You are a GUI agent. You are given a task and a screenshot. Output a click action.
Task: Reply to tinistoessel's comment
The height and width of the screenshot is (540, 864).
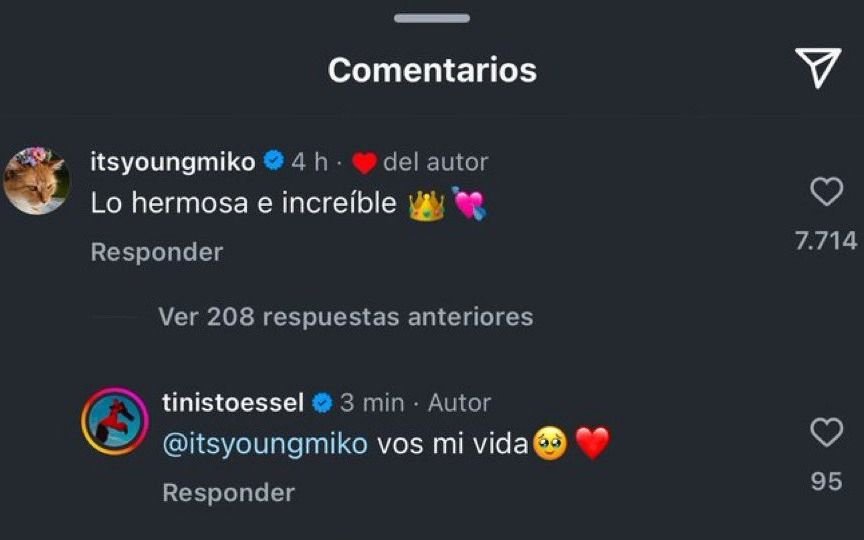[228, 492]
